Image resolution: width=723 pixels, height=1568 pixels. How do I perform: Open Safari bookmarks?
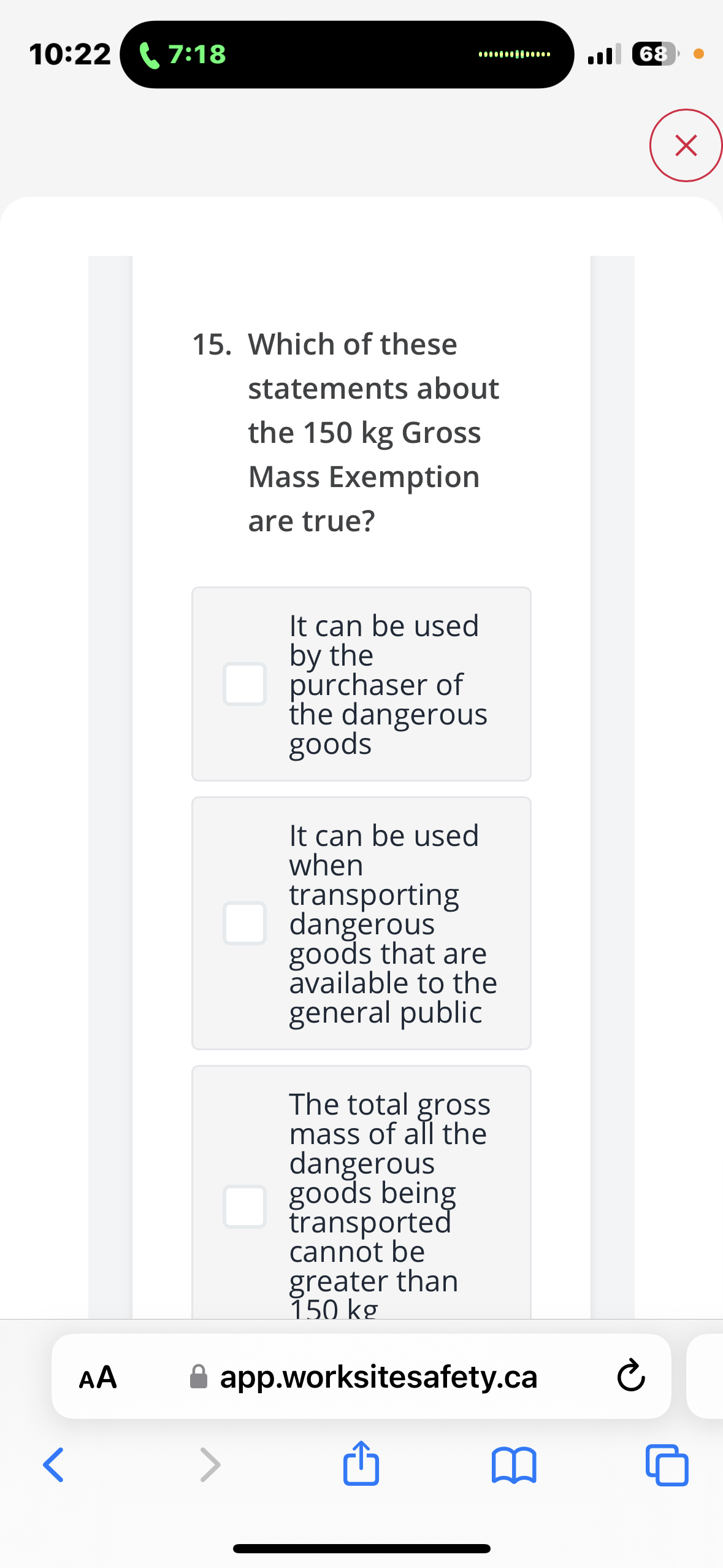[514, 1465]
